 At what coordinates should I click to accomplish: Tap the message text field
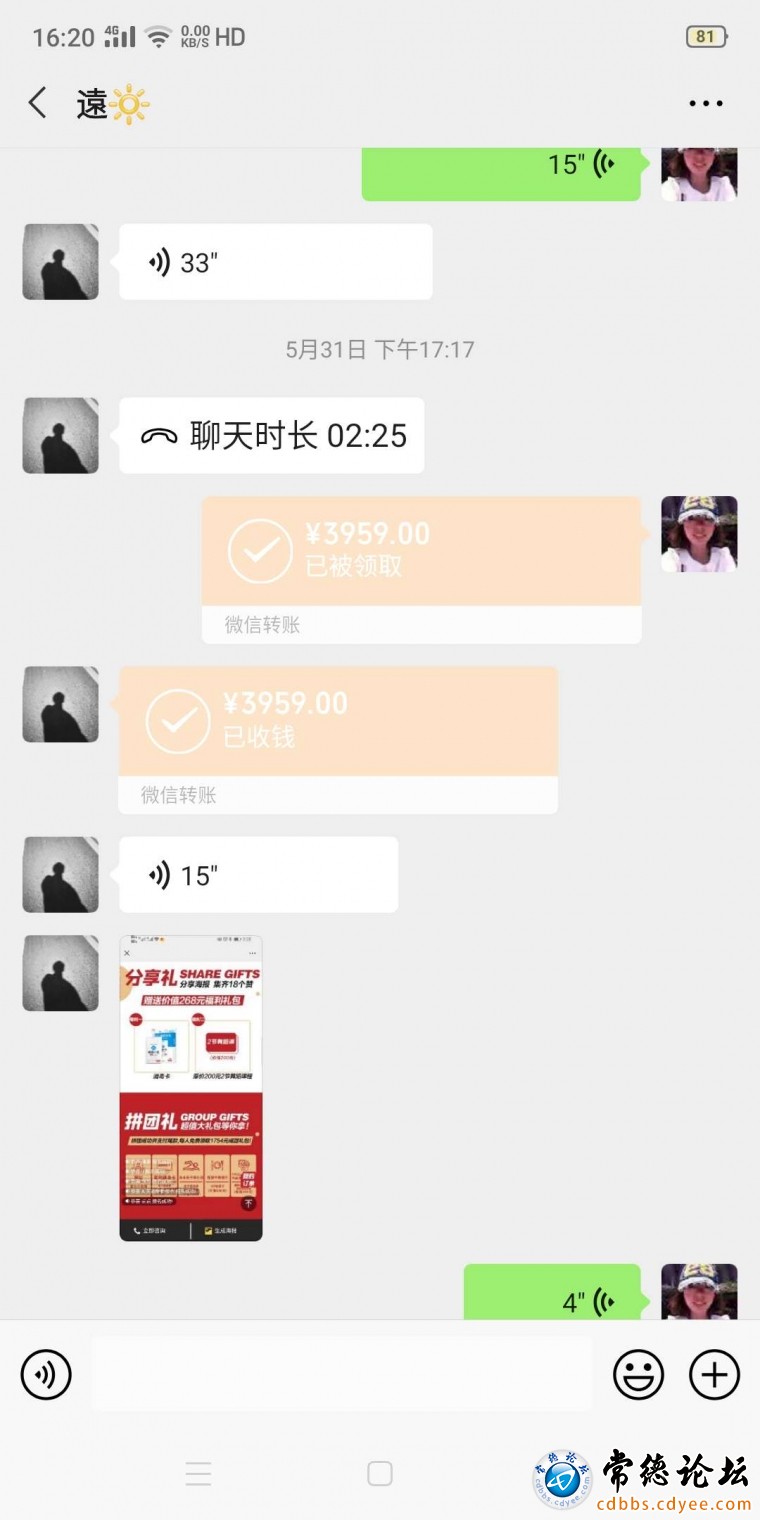coord(342,1374)
